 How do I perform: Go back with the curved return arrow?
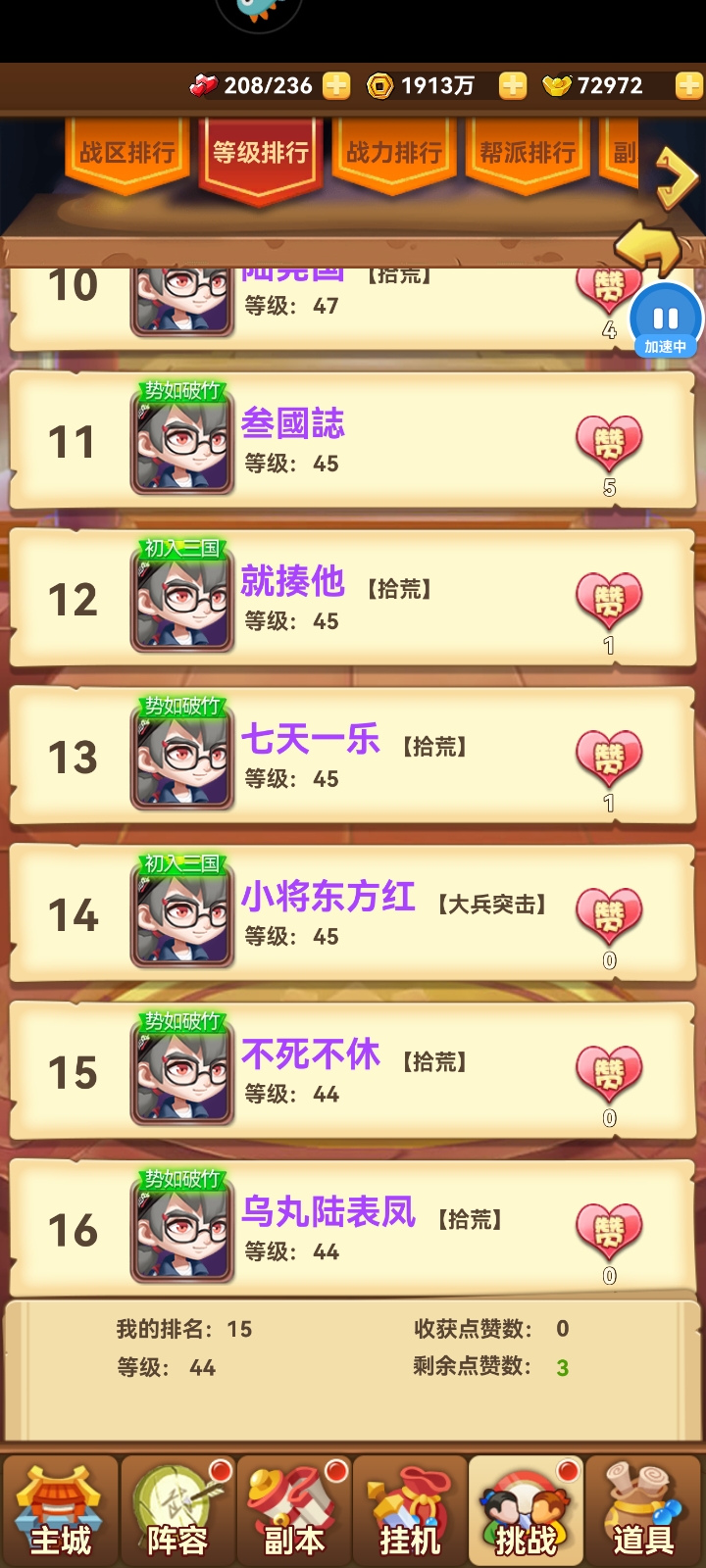pos(648,246)
